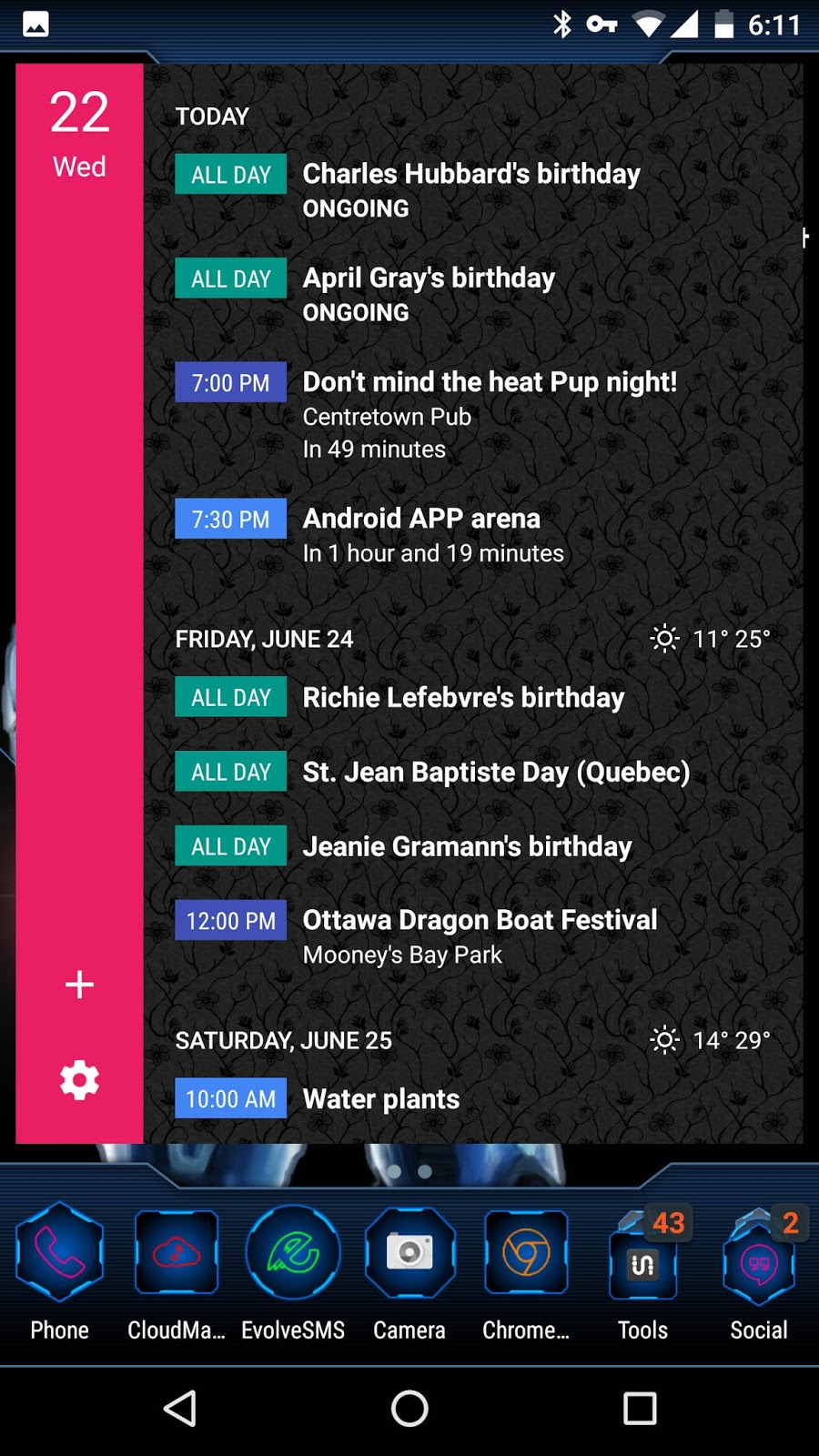819x1456 pixels.
Task: Add a new calendar event
Action: [x=79, y=984]
